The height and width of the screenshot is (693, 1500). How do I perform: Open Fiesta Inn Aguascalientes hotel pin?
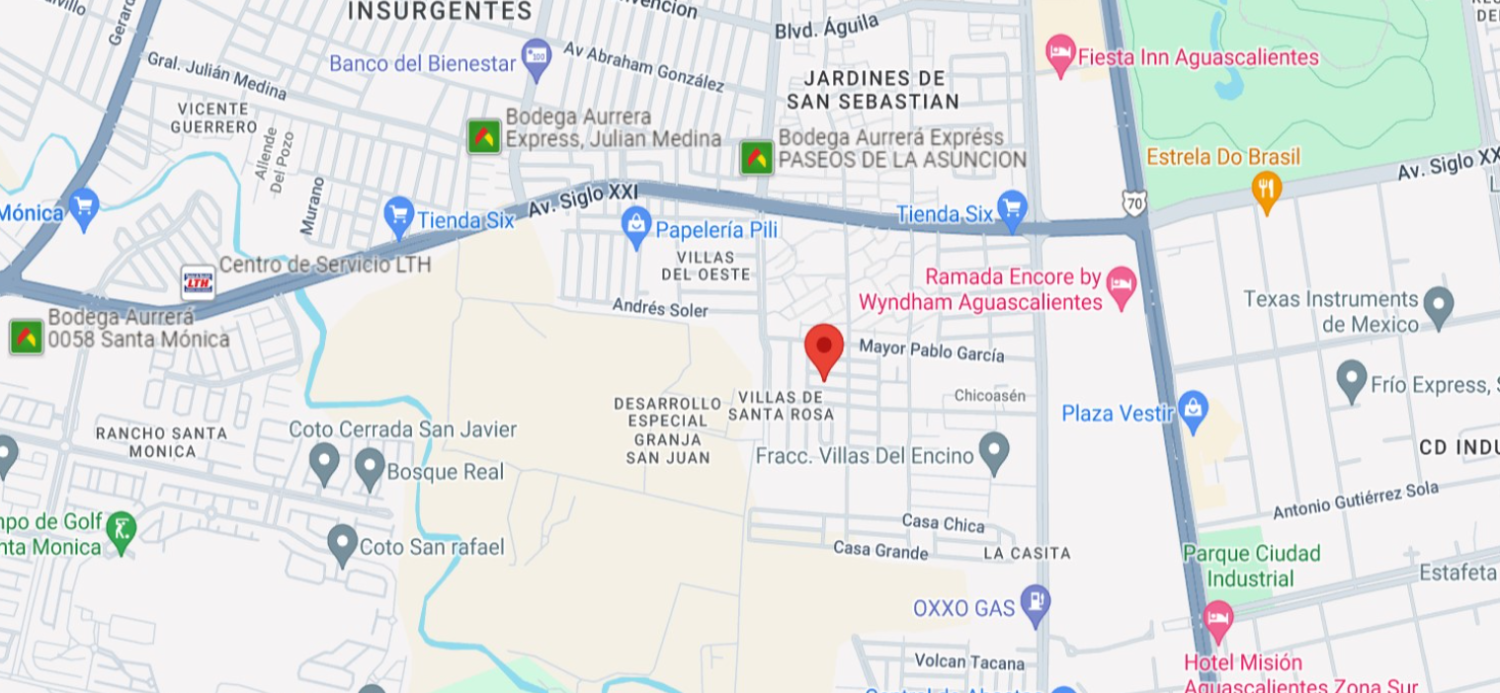(1060, 54)
